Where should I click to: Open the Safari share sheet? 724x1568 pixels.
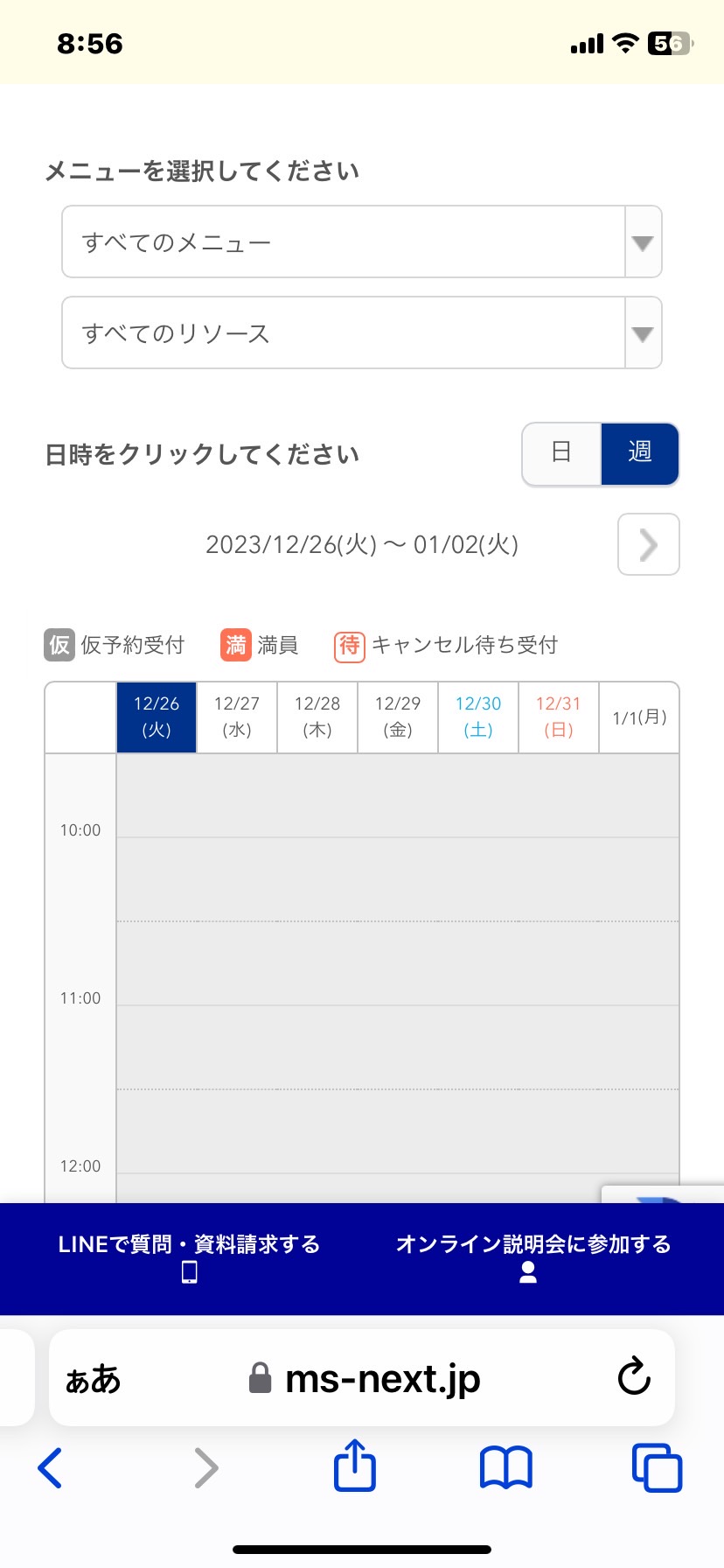point(355,1465)
